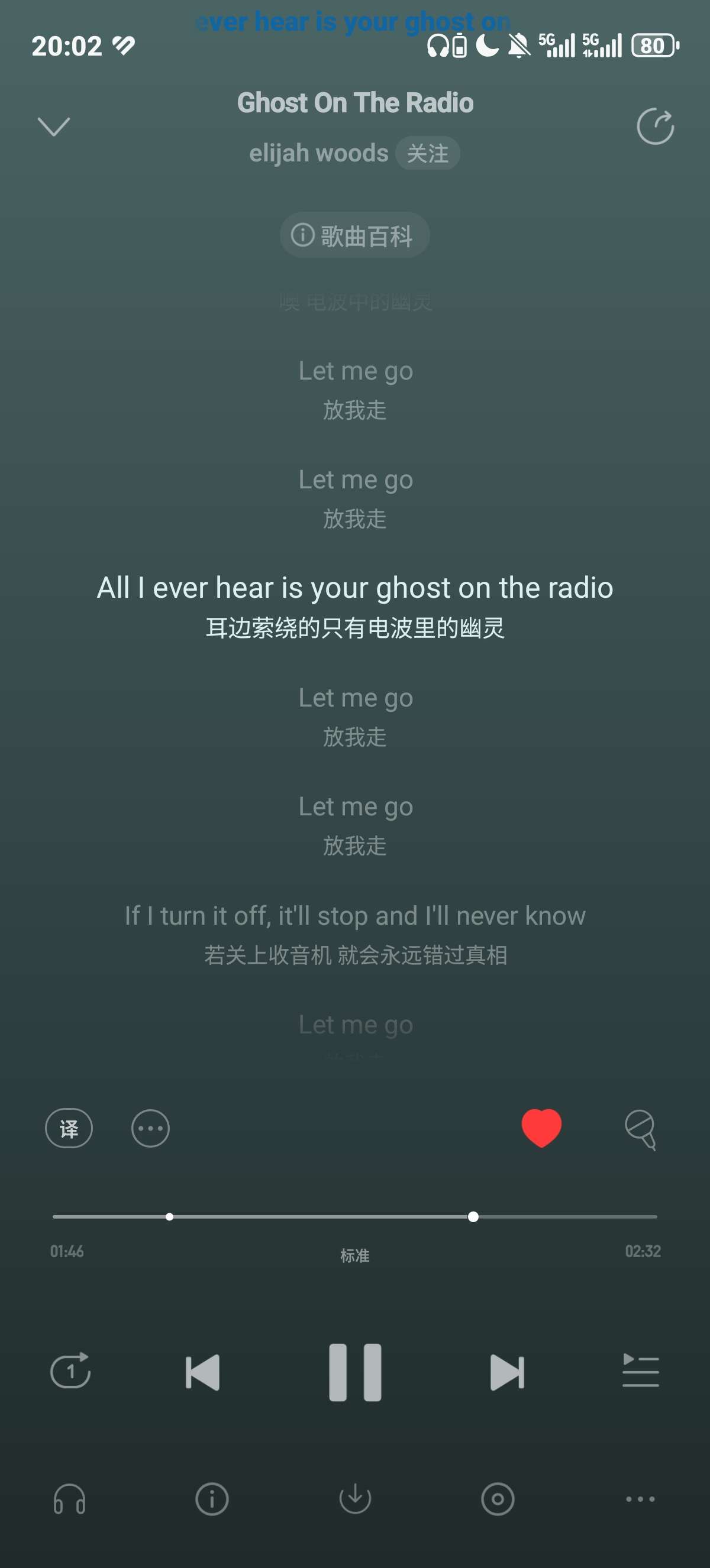The height and width of the screenshot is (1568, 710).
Task: Open the 歌曲百科 song encyclopedia chip
Action: click(x=354, y=235)
